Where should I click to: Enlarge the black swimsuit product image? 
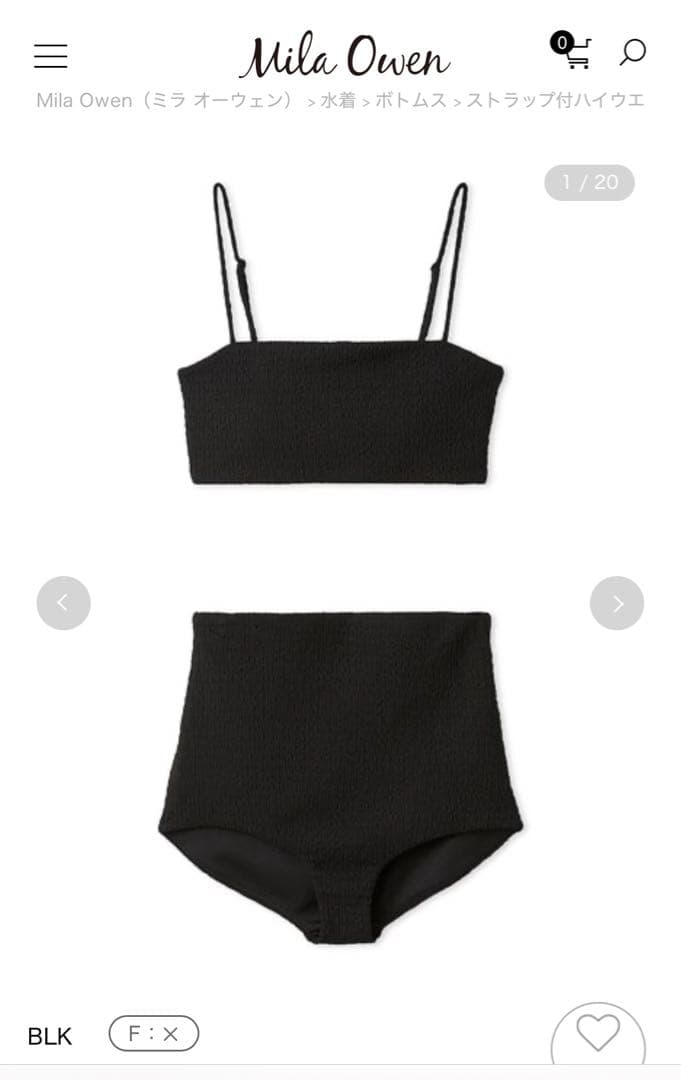(340, 560)
